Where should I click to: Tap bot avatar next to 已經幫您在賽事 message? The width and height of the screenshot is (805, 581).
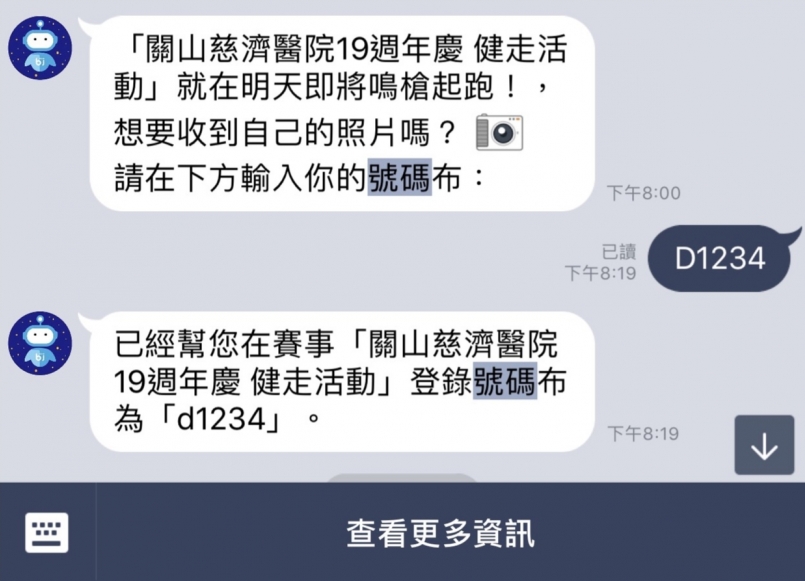40,343
